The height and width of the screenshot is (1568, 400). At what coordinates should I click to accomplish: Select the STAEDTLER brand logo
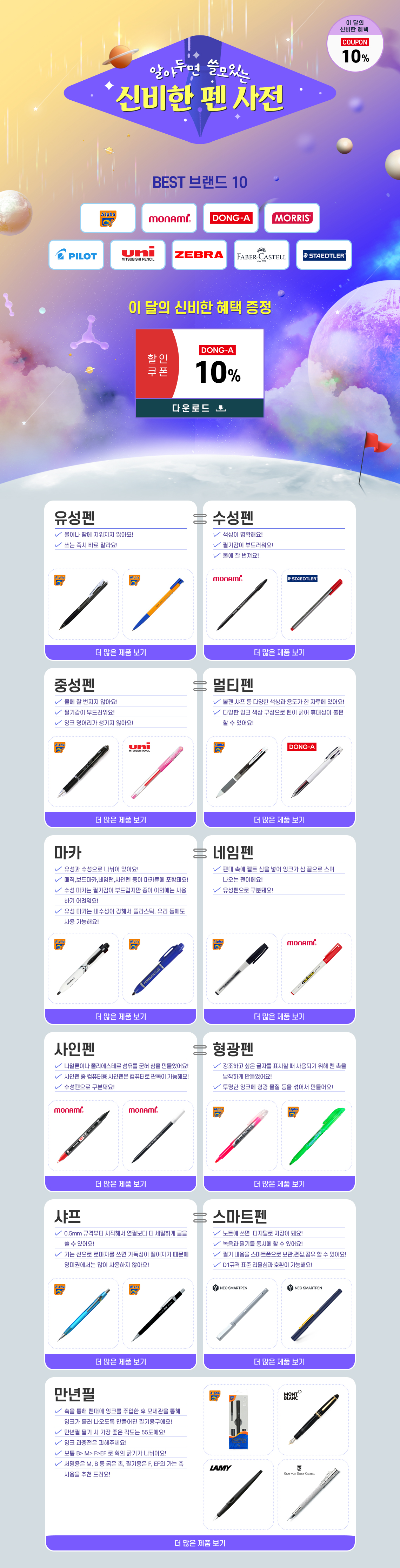tap(324, 255)
